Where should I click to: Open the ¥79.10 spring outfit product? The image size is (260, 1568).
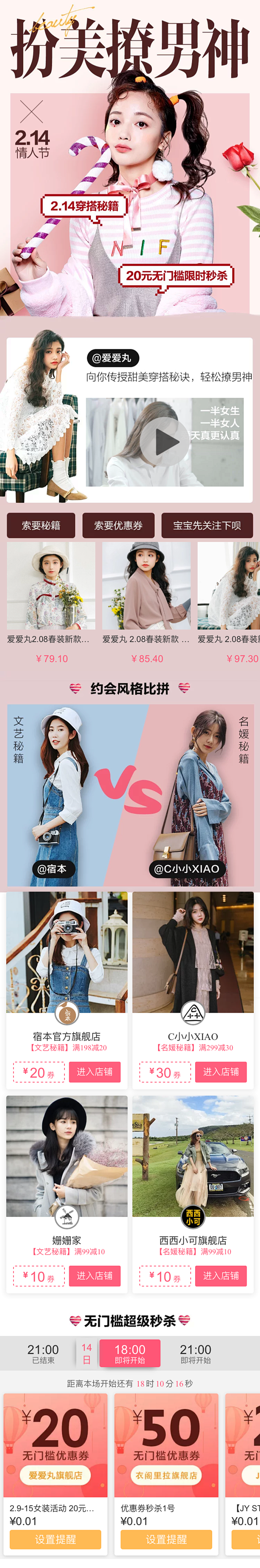(51, 586)
